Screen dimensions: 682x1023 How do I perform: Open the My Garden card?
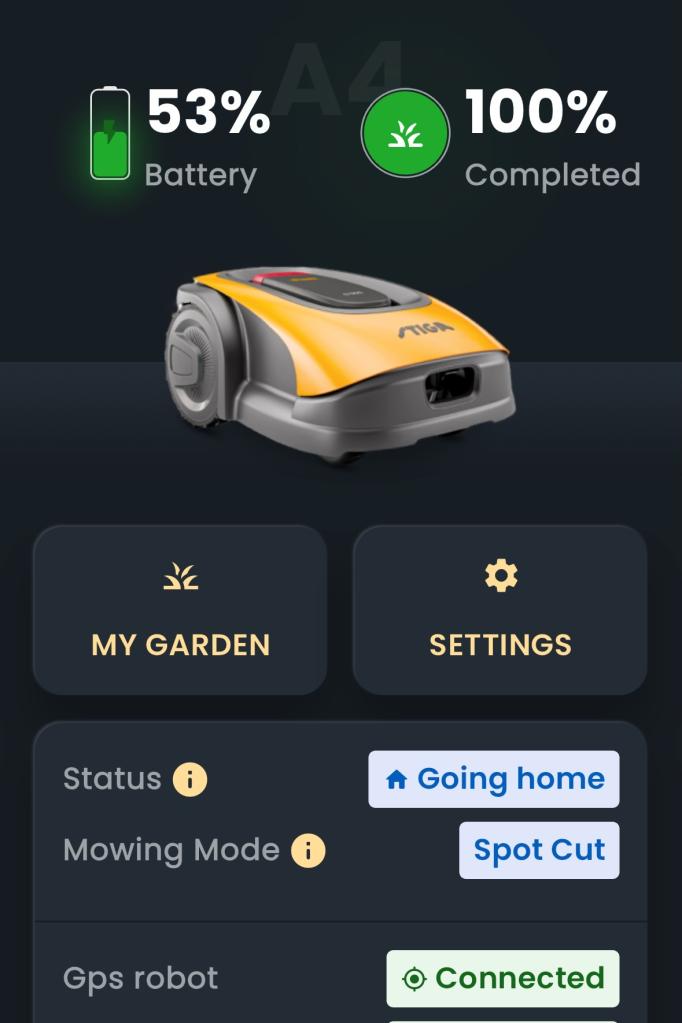pos(180,610)
